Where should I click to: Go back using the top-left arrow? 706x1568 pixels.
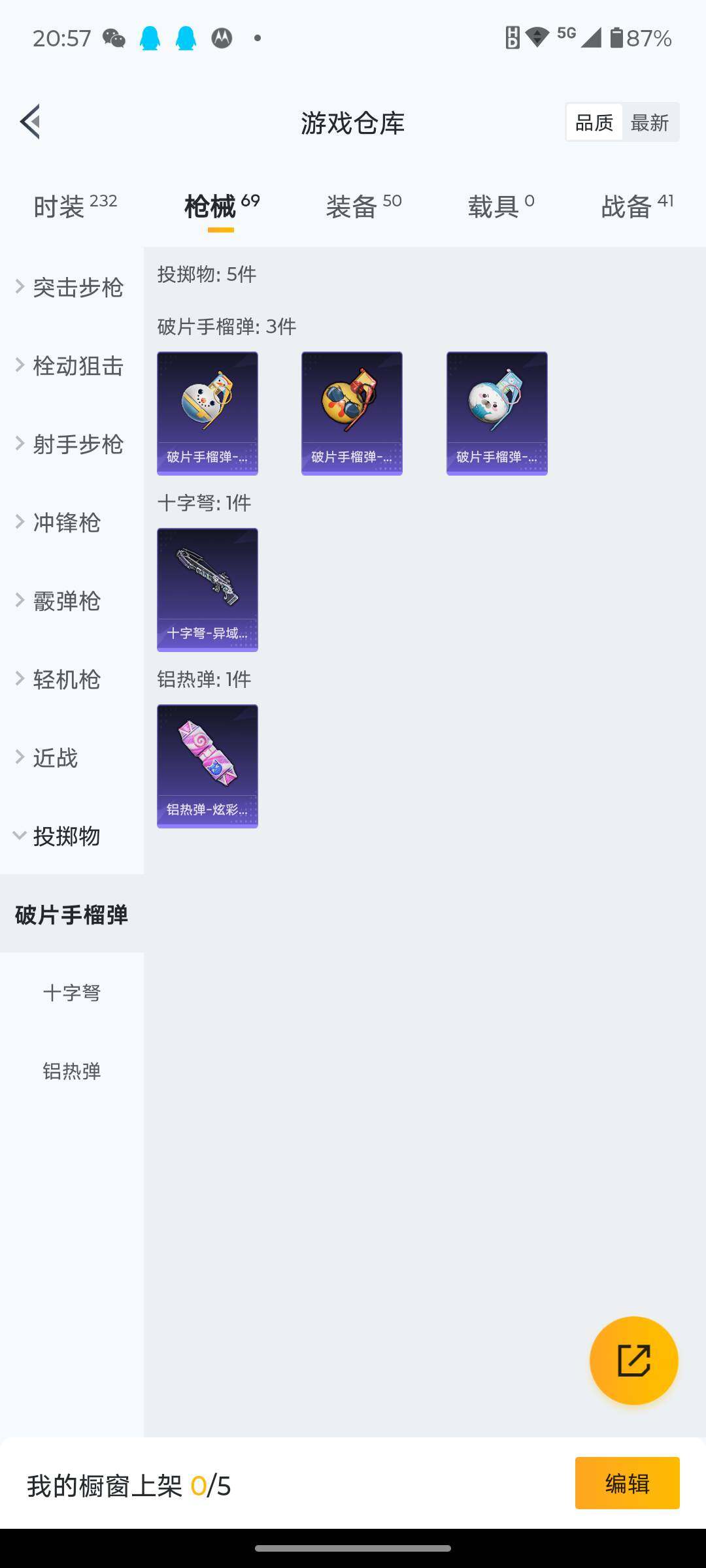[x=31, y=122]
